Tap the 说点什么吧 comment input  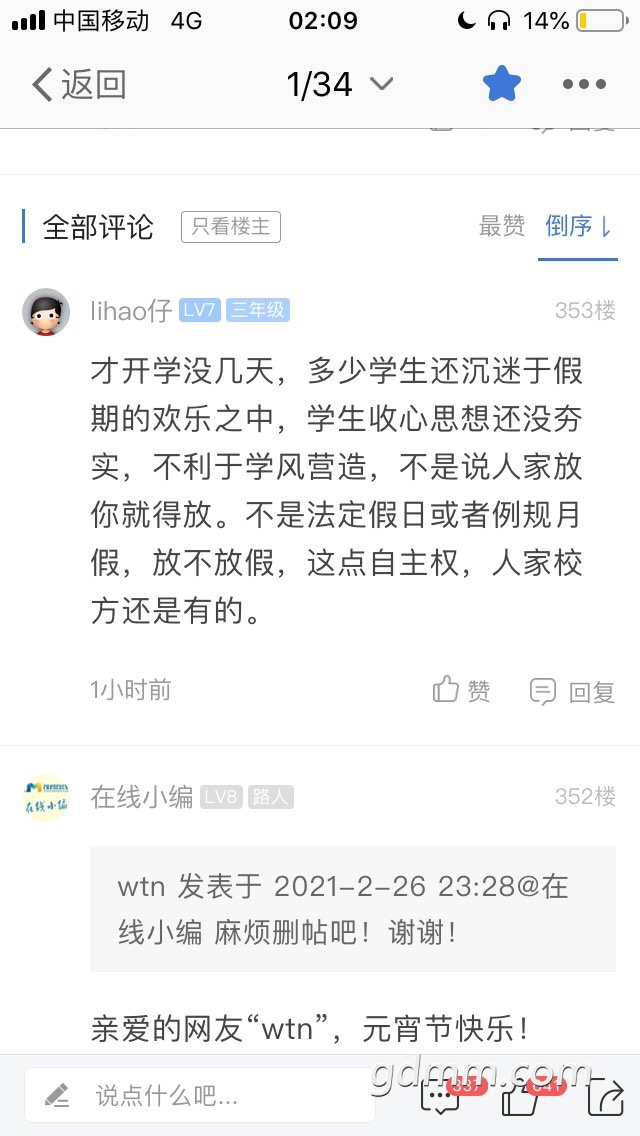pyautogui.click(x=200, y=1095)
